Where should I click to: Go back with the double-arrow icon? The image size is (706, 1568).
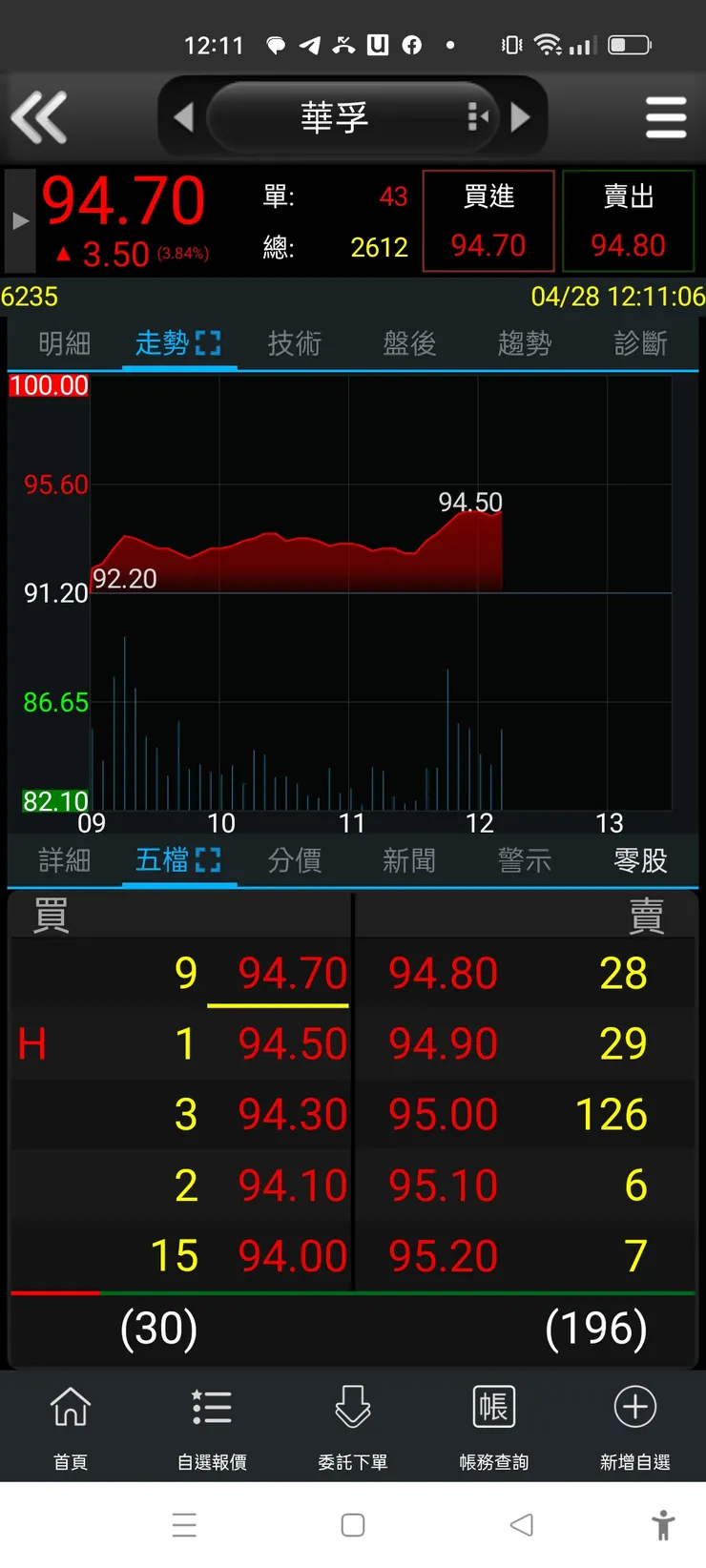pyautogui.click(x=39, y=117)
